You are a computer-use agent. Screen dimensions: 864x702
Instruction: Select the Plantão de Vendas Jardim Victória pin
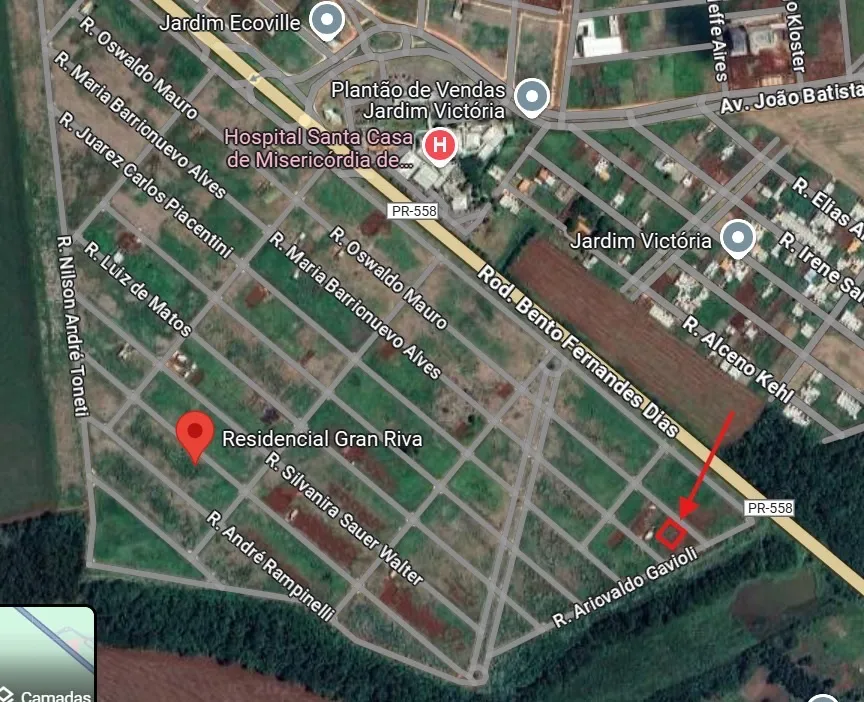pyautogui.click(x=532, y=97)
